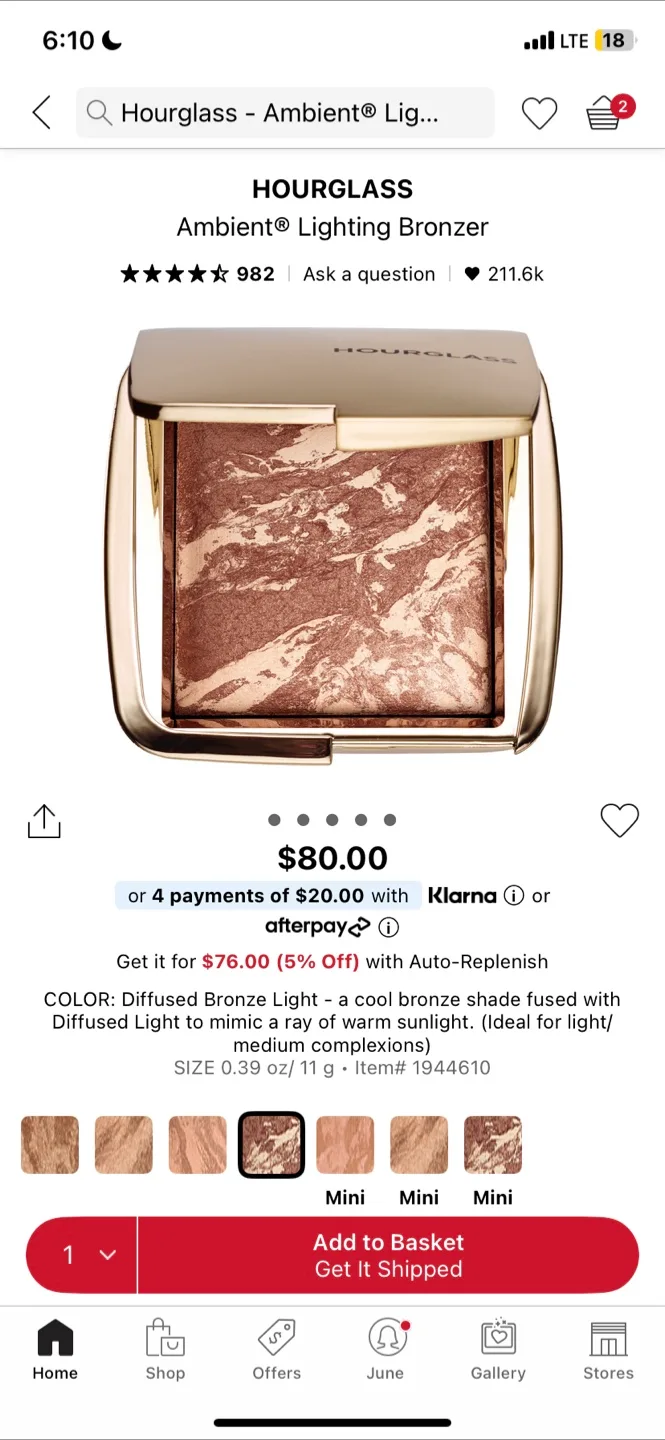Add to Basket Get It Shipped
The width and height of the screenshot is (665, 1440).
click(x=388, y=1255)
